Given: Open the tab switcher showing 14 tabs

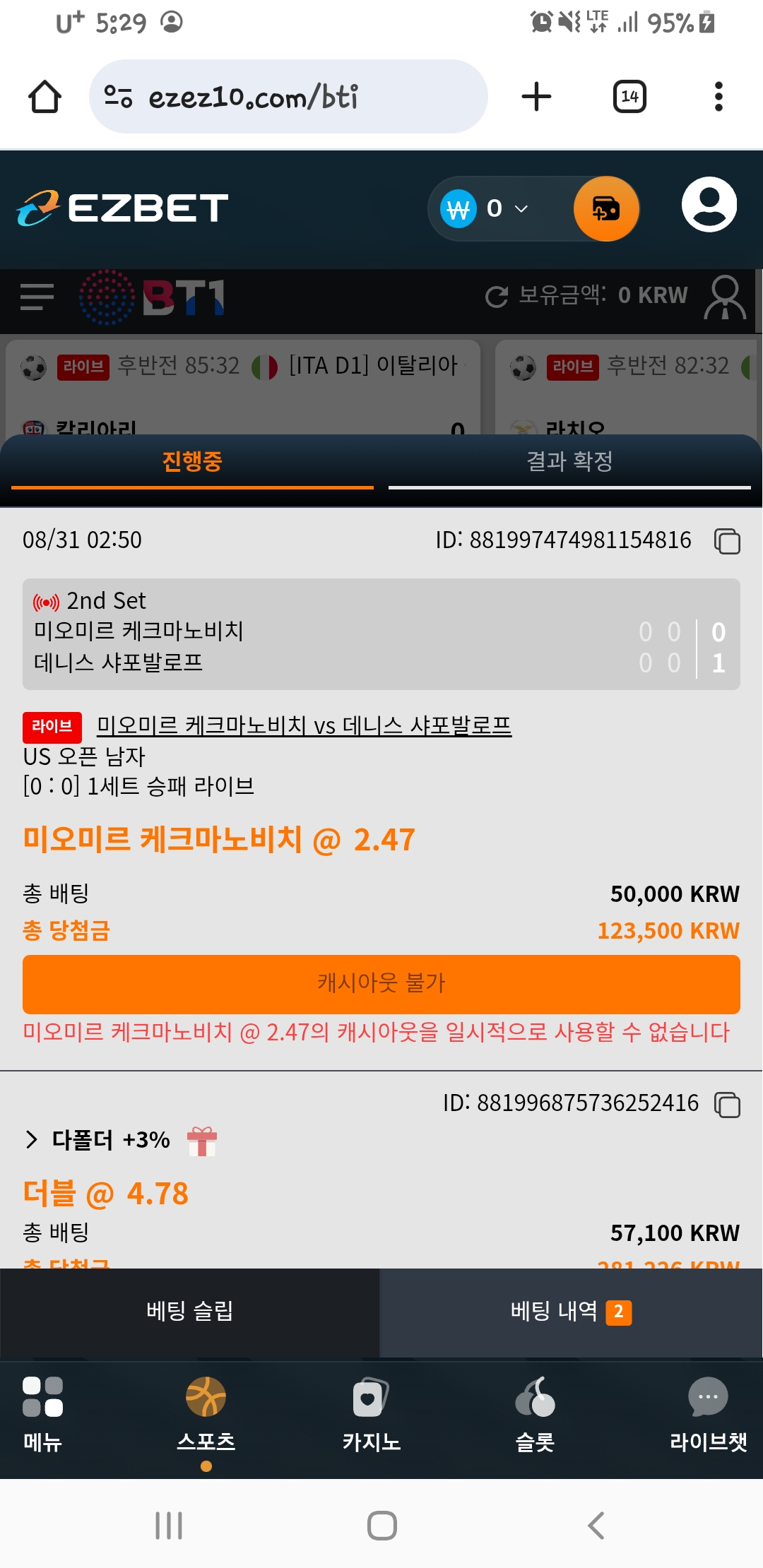Looking at the screenshot, I should [629, 97].
